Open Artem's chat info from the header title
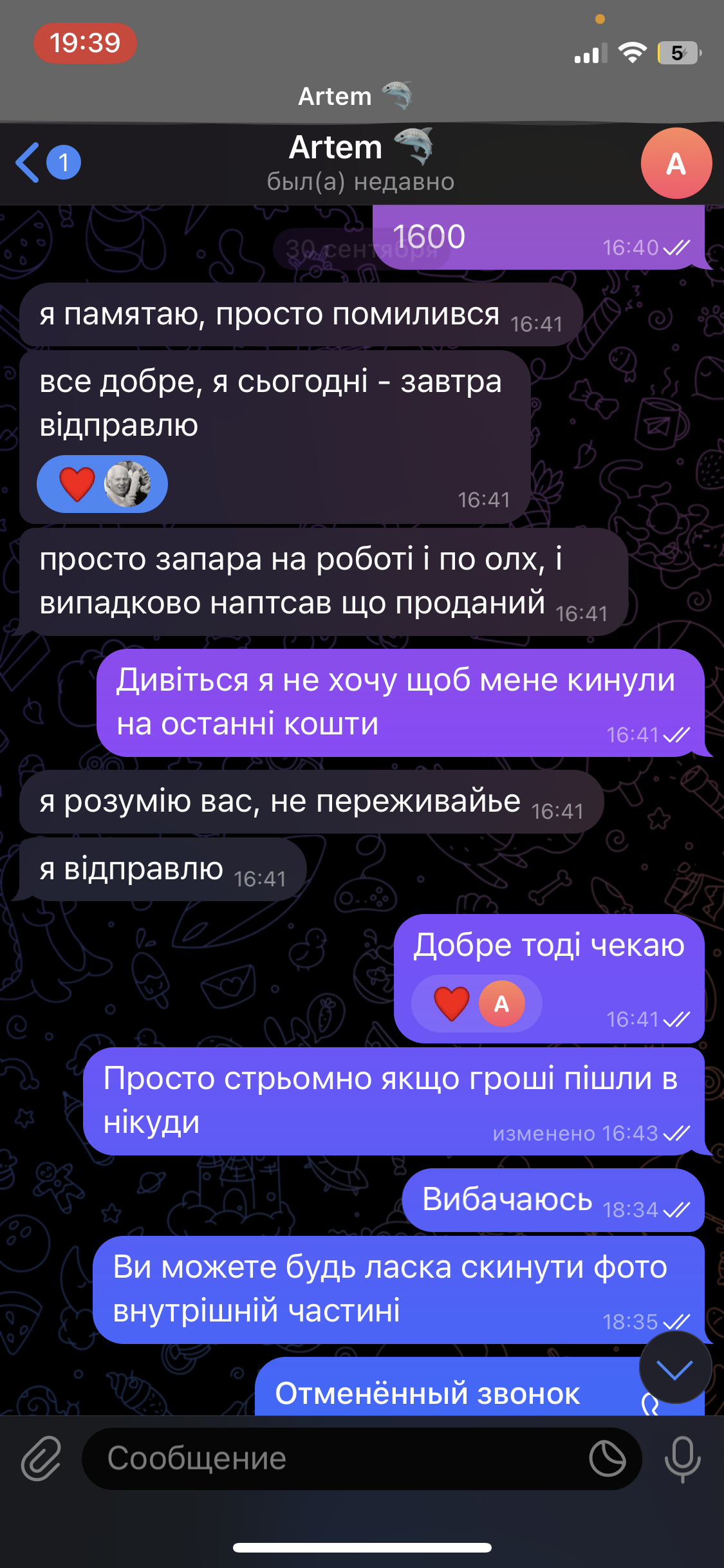 tap(360, 162)
